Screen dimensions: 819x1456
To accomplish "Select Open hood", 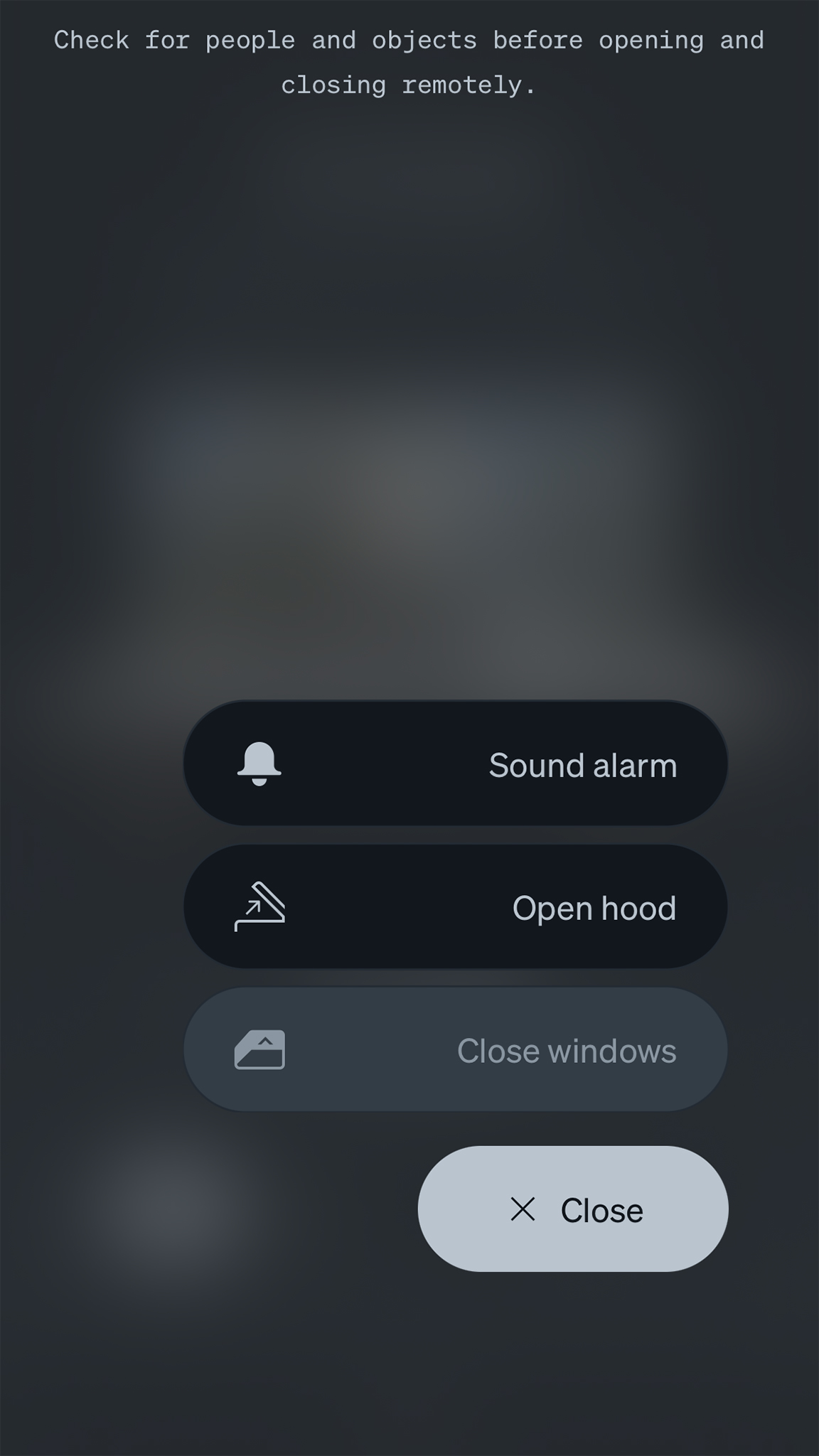I will (x=455, y=907).
